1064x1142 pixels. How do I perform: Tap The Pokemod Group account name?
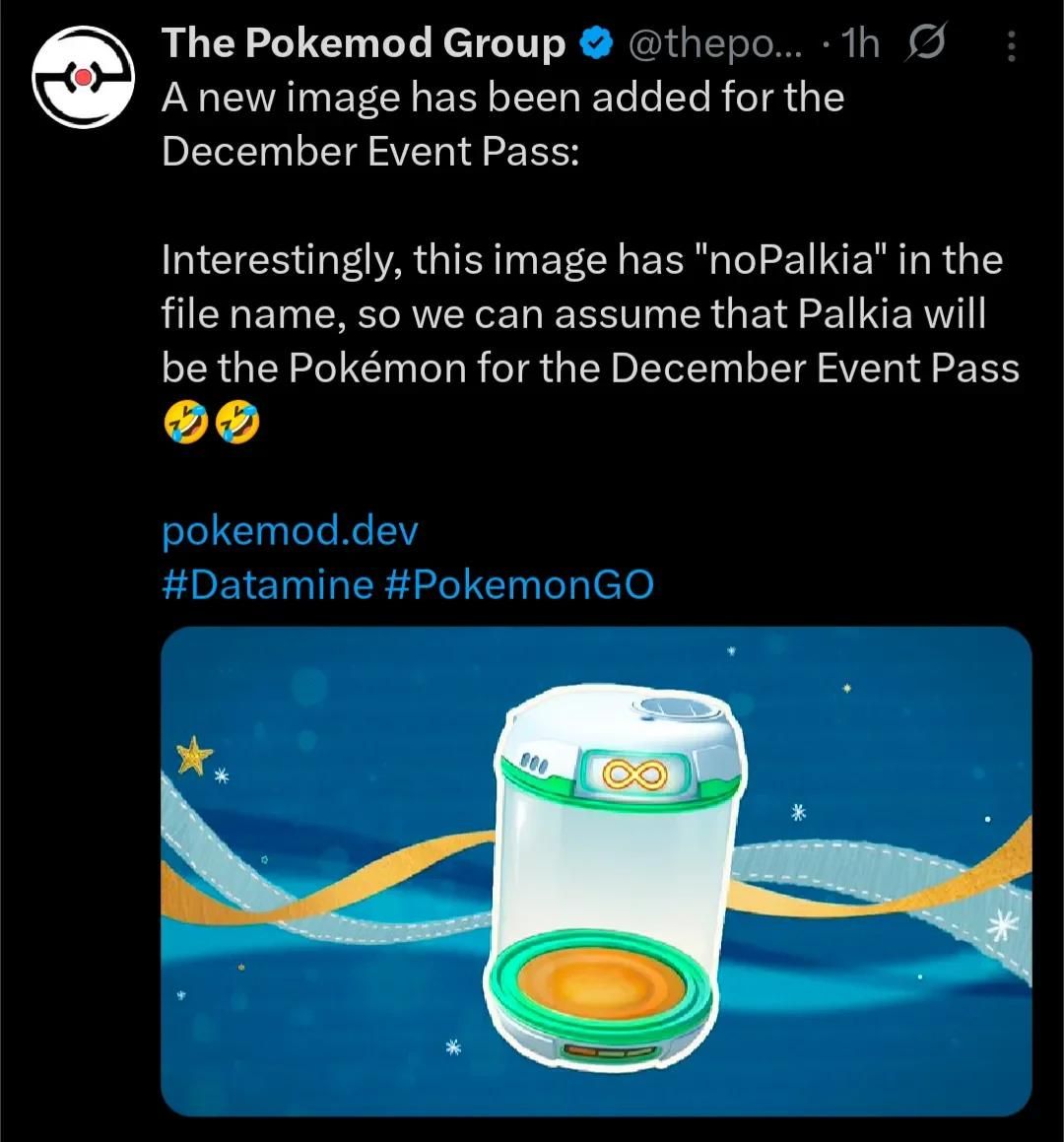pos(363,43)
